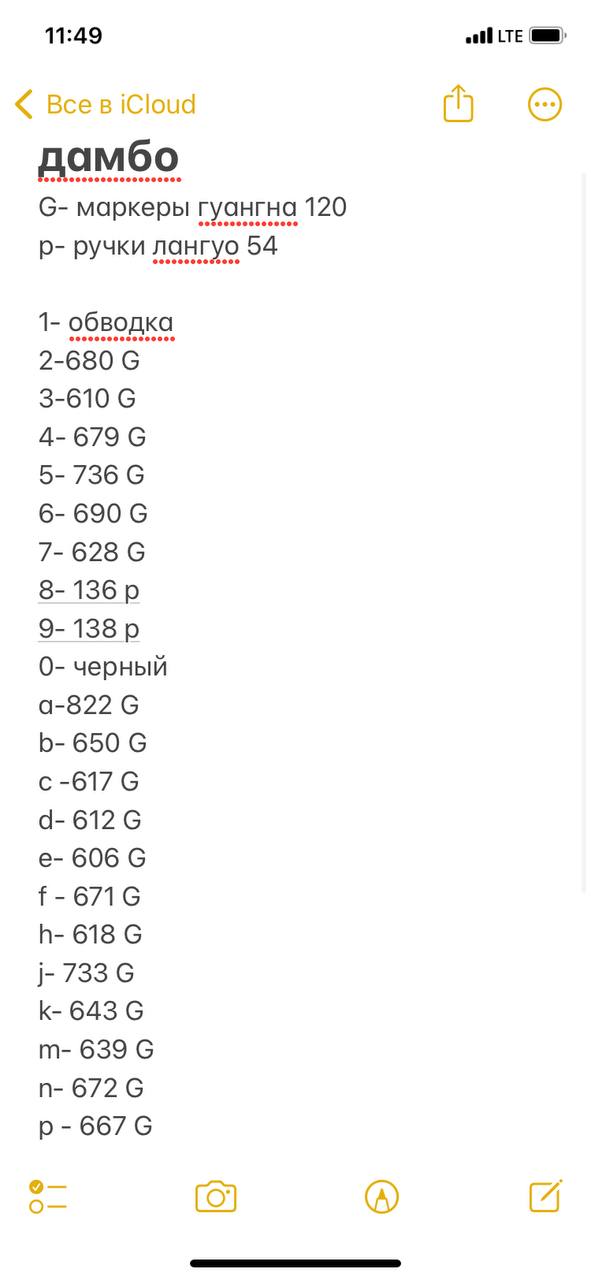Compose a new note

tap(546, 1195)
